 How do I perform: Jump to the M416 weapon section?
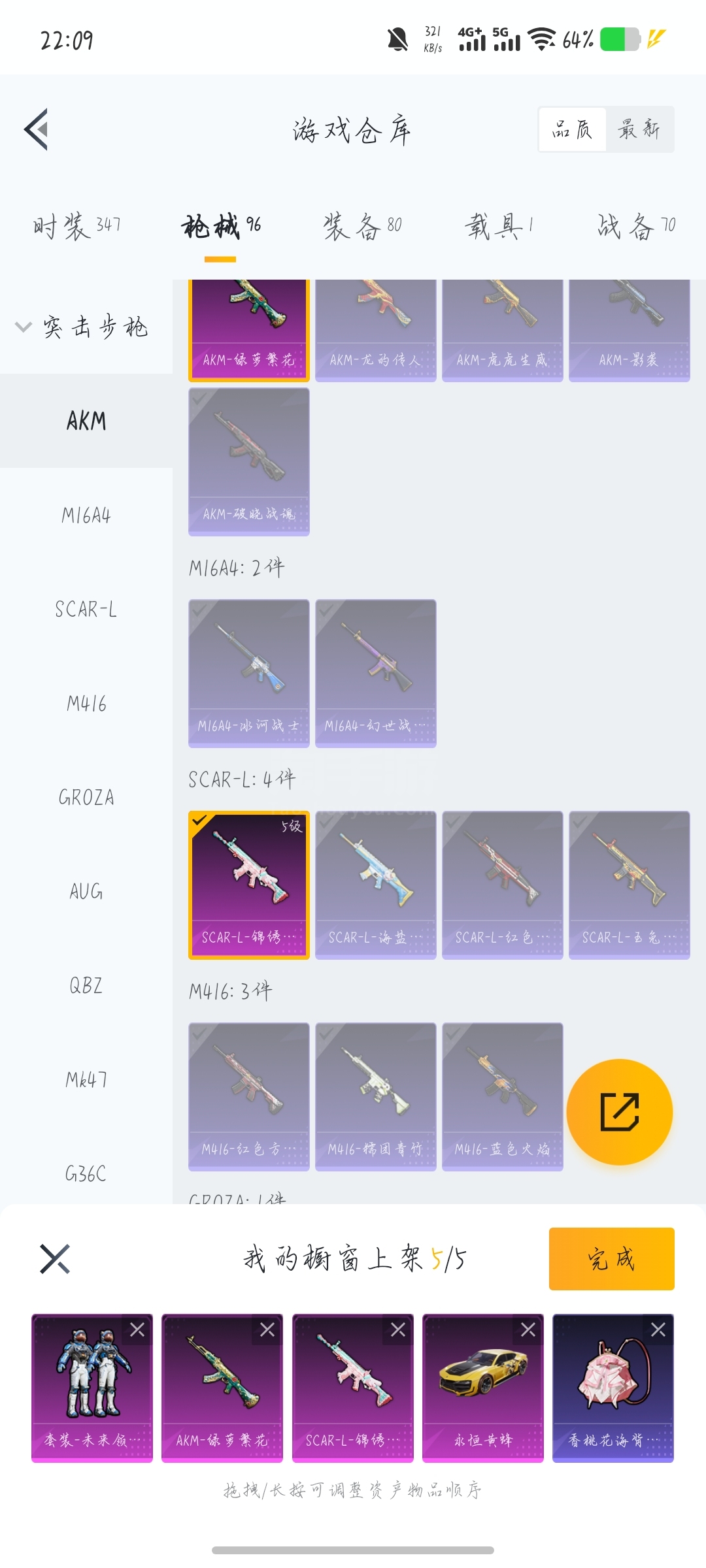click(x=86, y=704)
